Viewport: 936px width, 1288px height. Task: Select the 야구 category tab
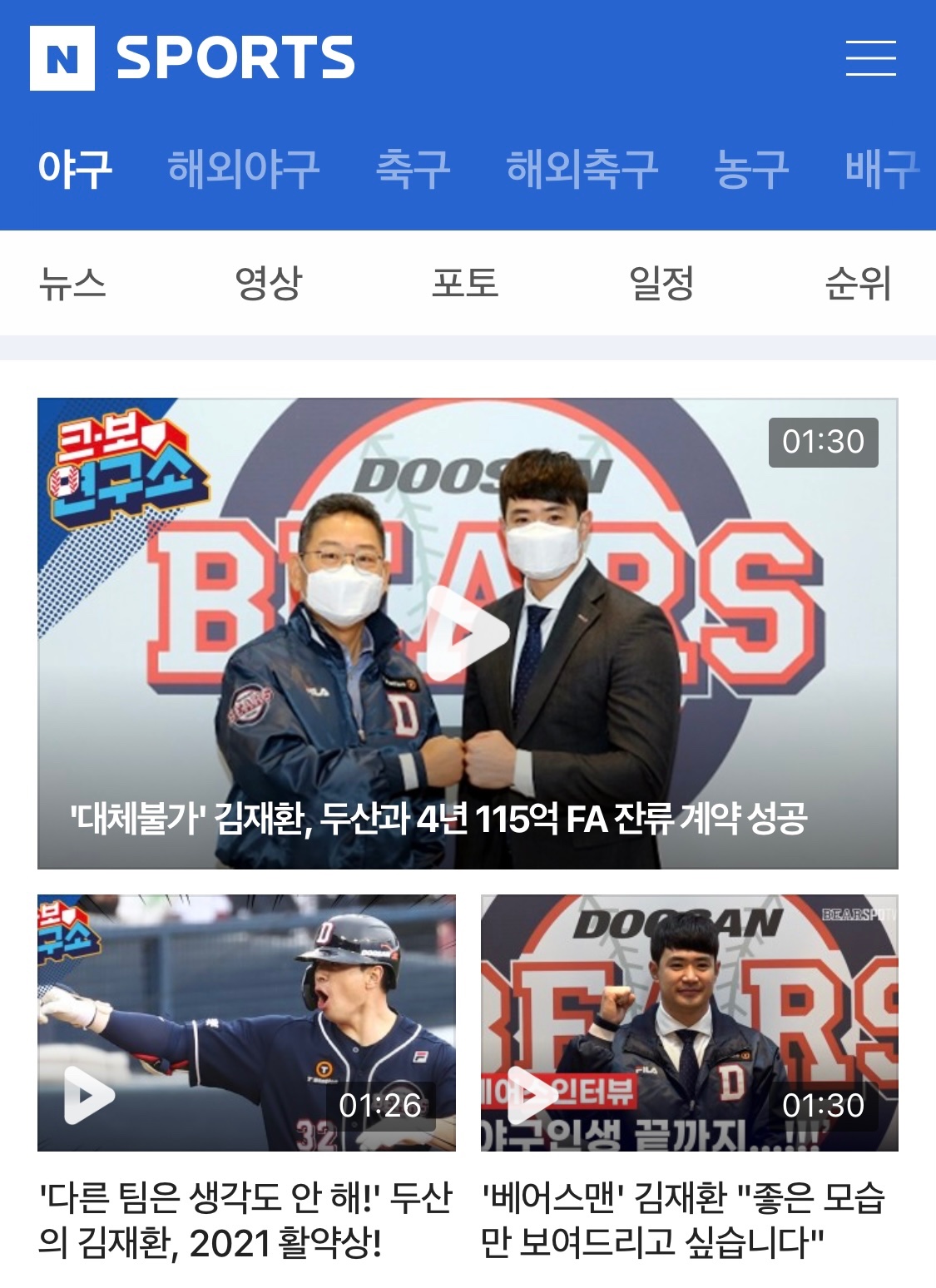pyautogui.click(x=75, y=169)
